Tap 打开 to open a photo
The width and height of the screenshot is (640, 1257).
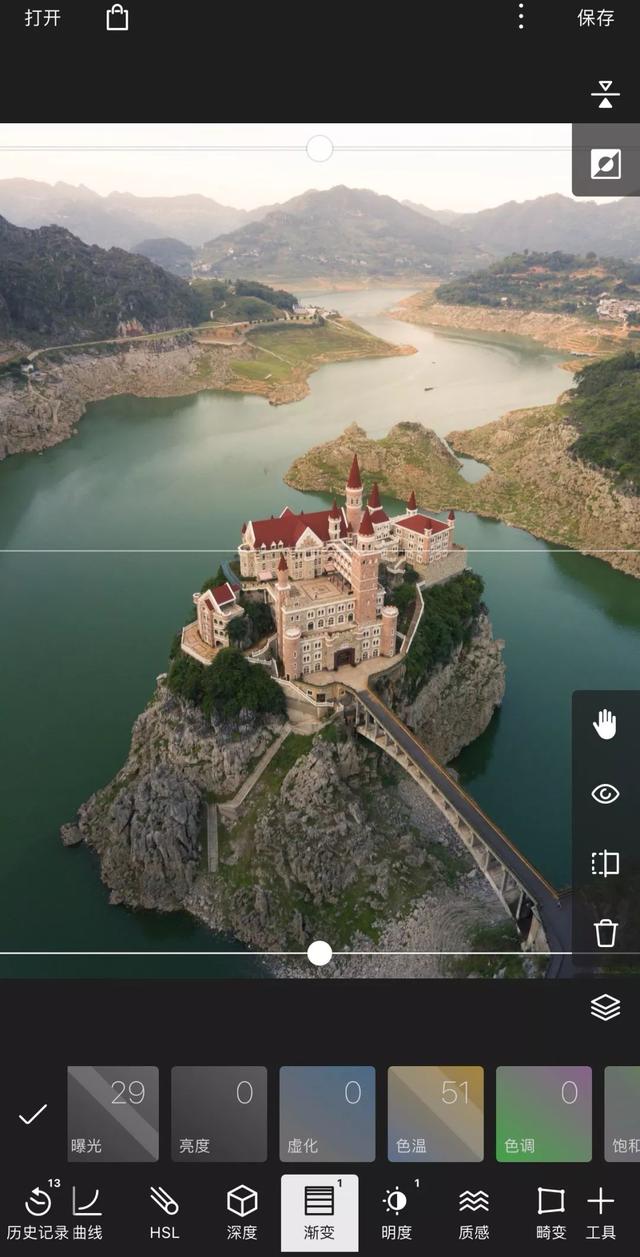[42, 18]
